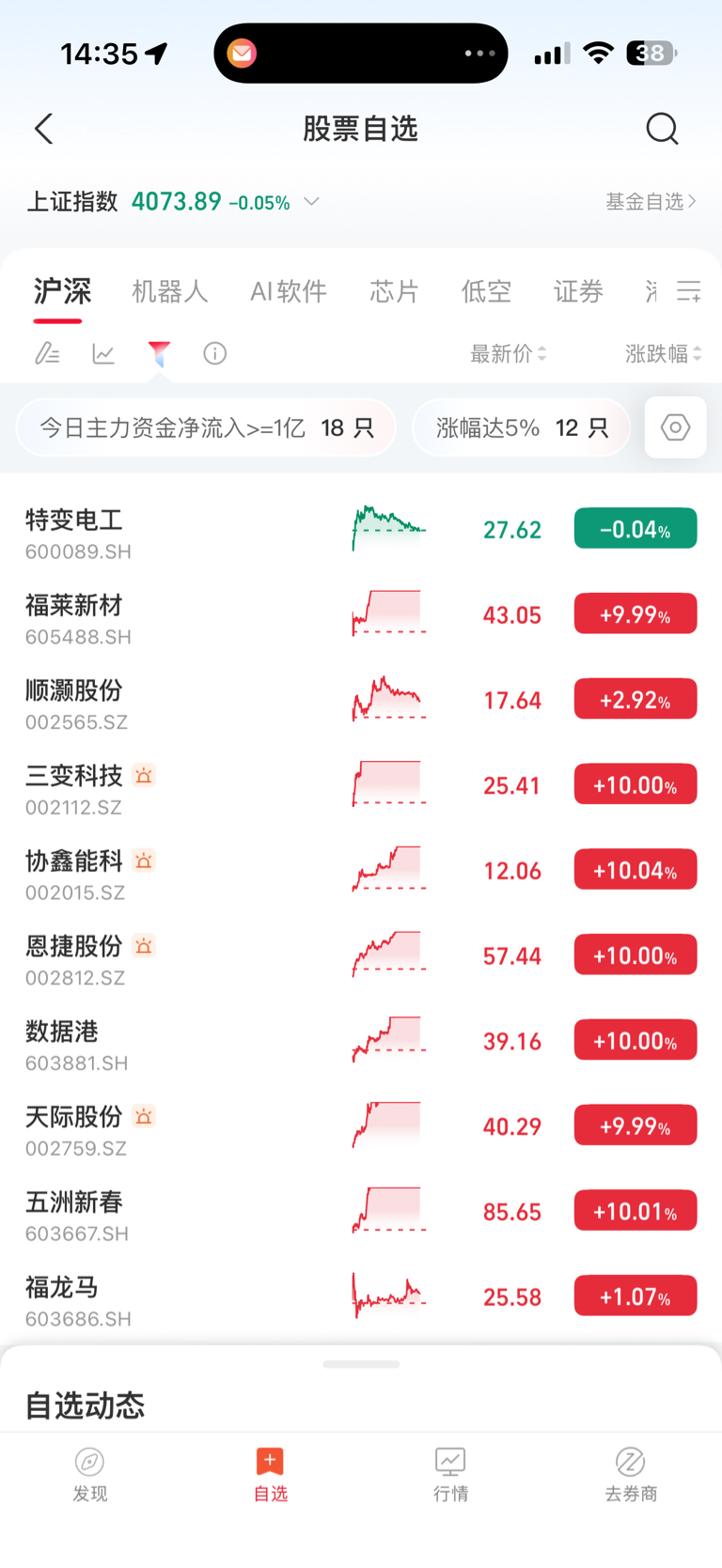Open the hexagon filter settings button
722x1568 pixels.
(x=675, y=427)
